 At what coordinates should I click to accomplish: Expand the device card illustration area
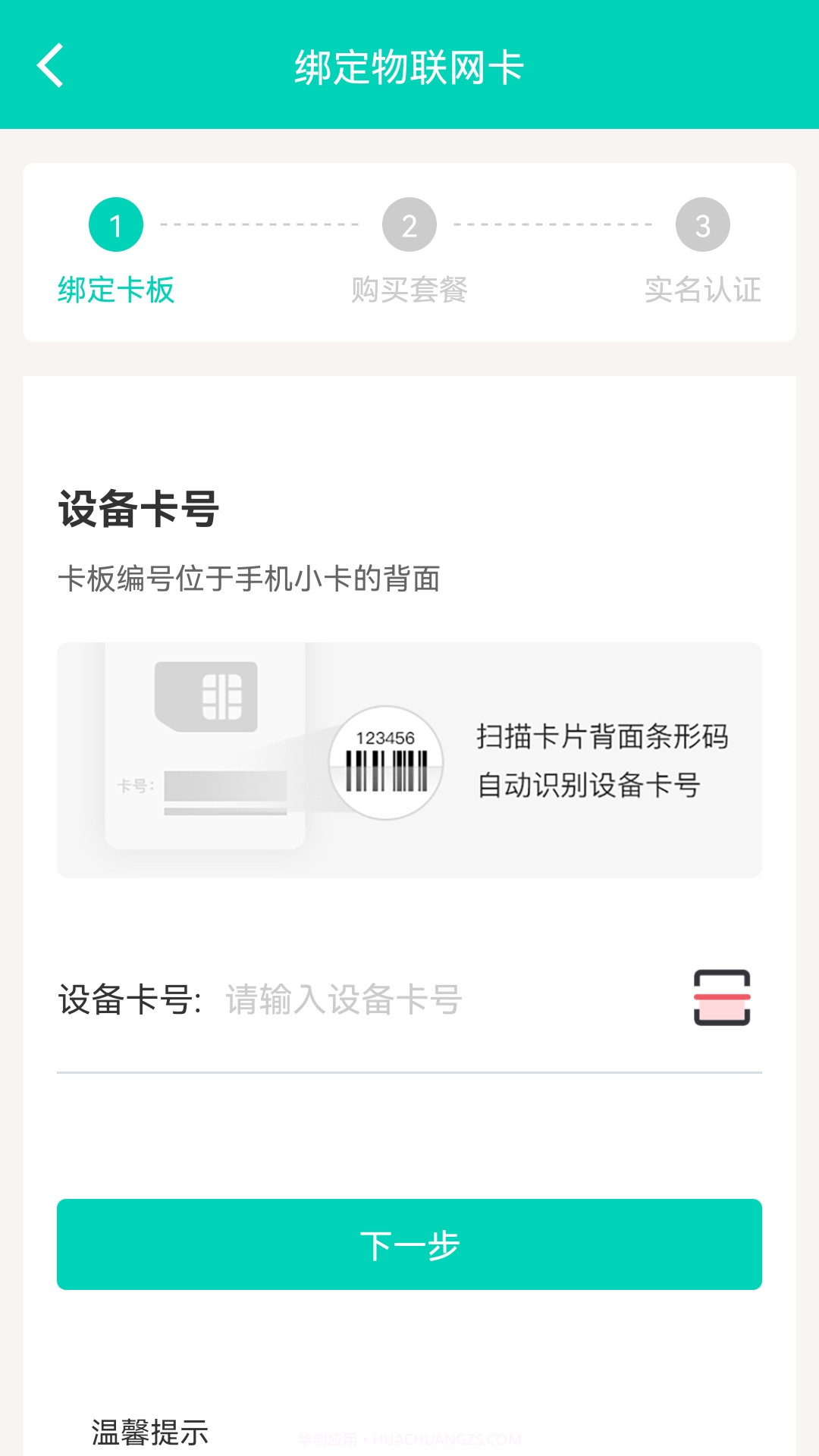409,757
